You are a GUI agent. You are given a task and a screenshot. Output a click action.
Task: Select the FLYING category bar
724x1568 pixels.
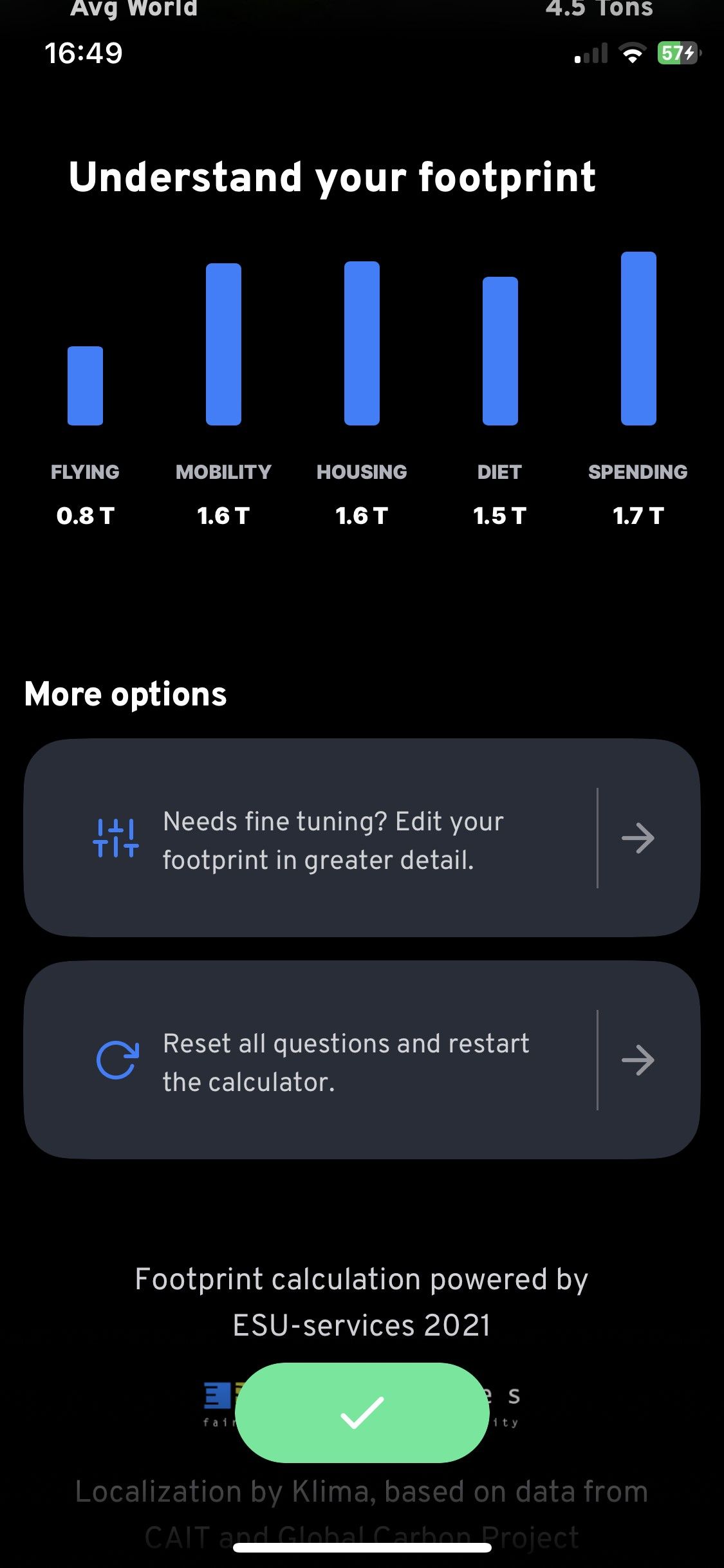tap(85, 386)
